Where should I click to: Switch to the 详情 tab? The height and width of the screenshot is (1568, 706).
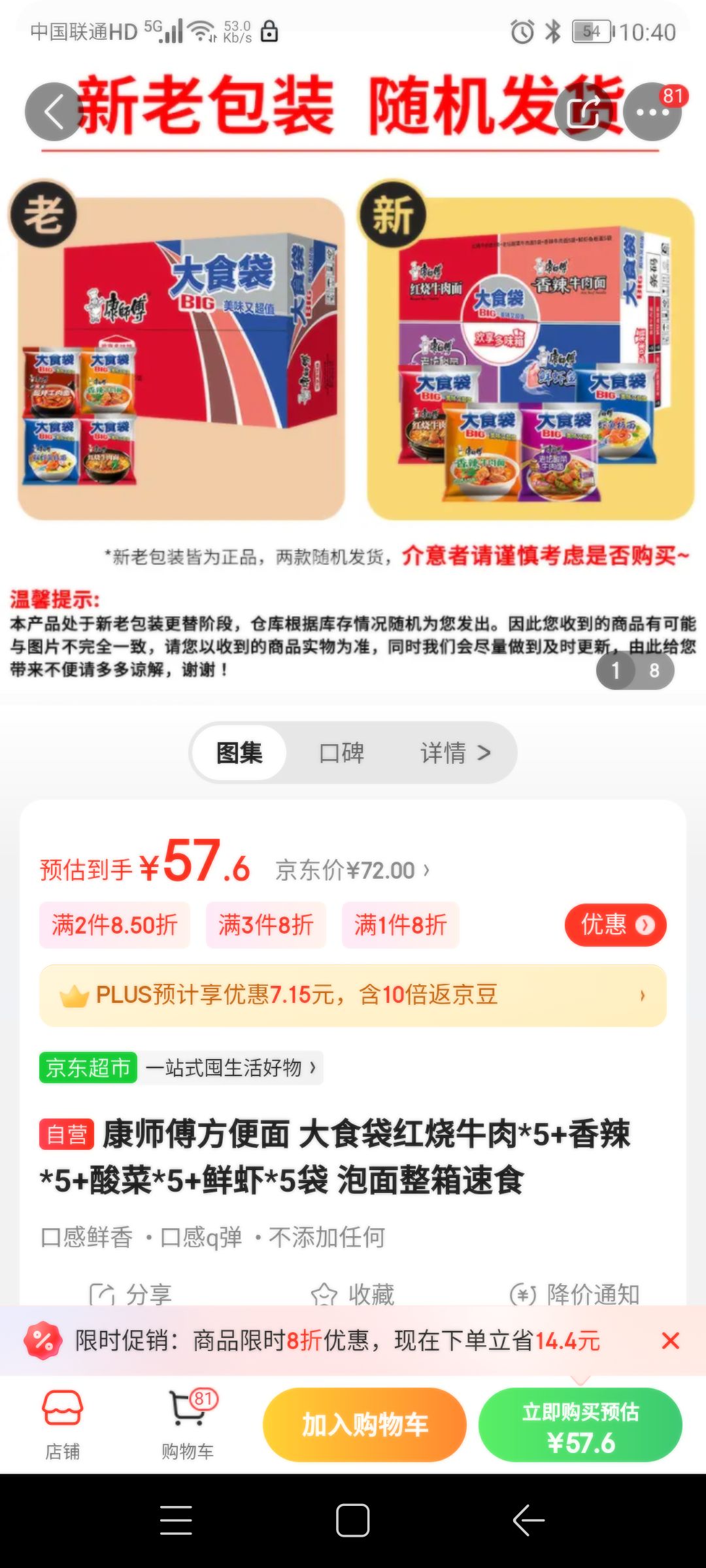click(444, 753)
